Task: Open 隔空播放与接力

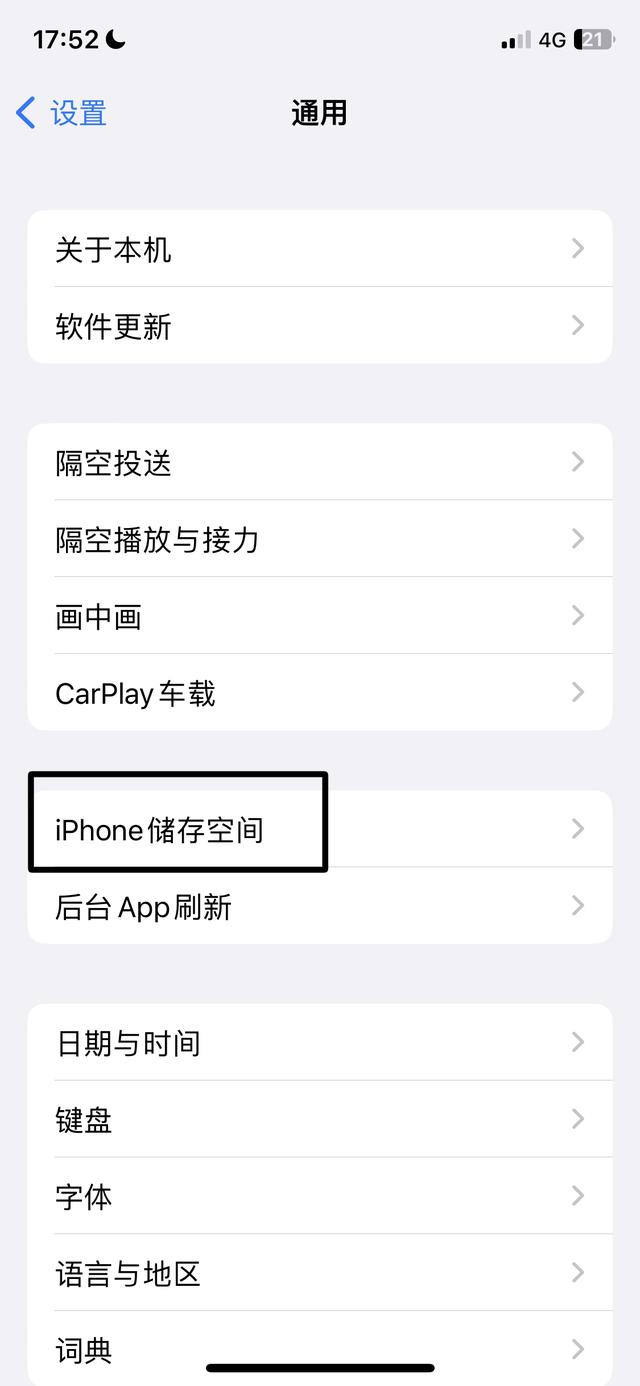Action: [318, 539]
